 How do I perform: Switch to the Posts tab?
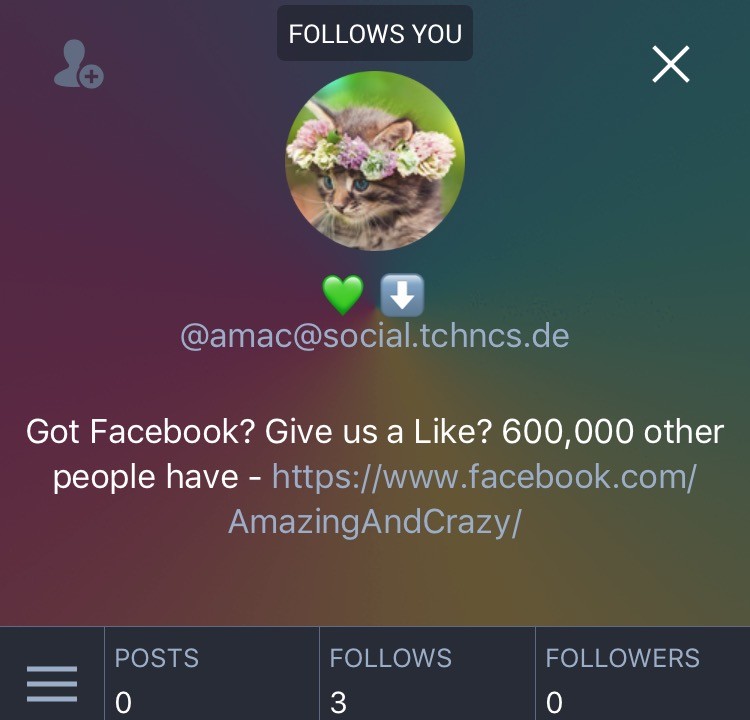tap(211, 676)
